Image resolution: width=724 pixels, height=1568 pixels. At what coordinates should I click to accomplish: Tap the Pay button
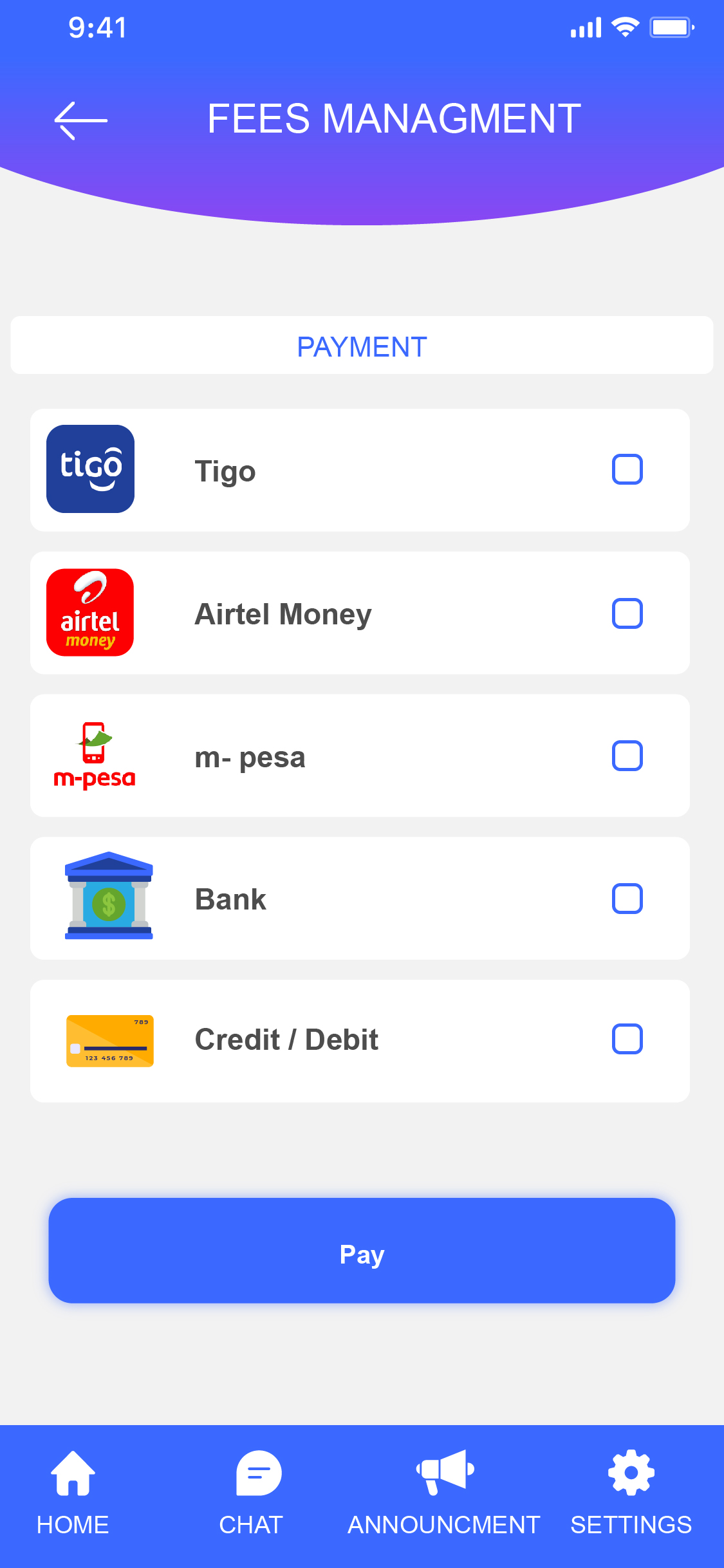(362, 1251)
